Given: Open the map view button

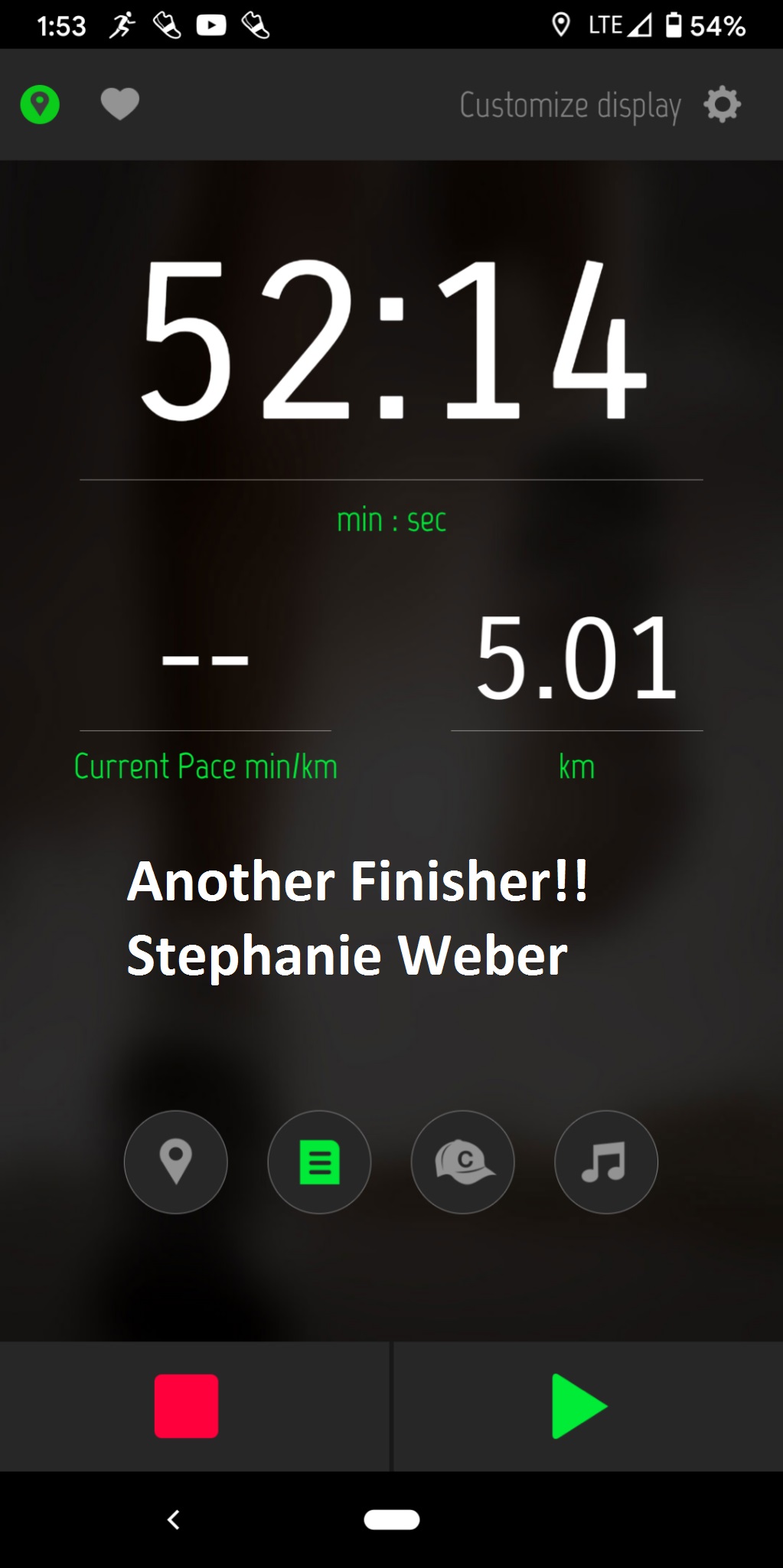Looking at the screenshot, I should (176, 1161).
